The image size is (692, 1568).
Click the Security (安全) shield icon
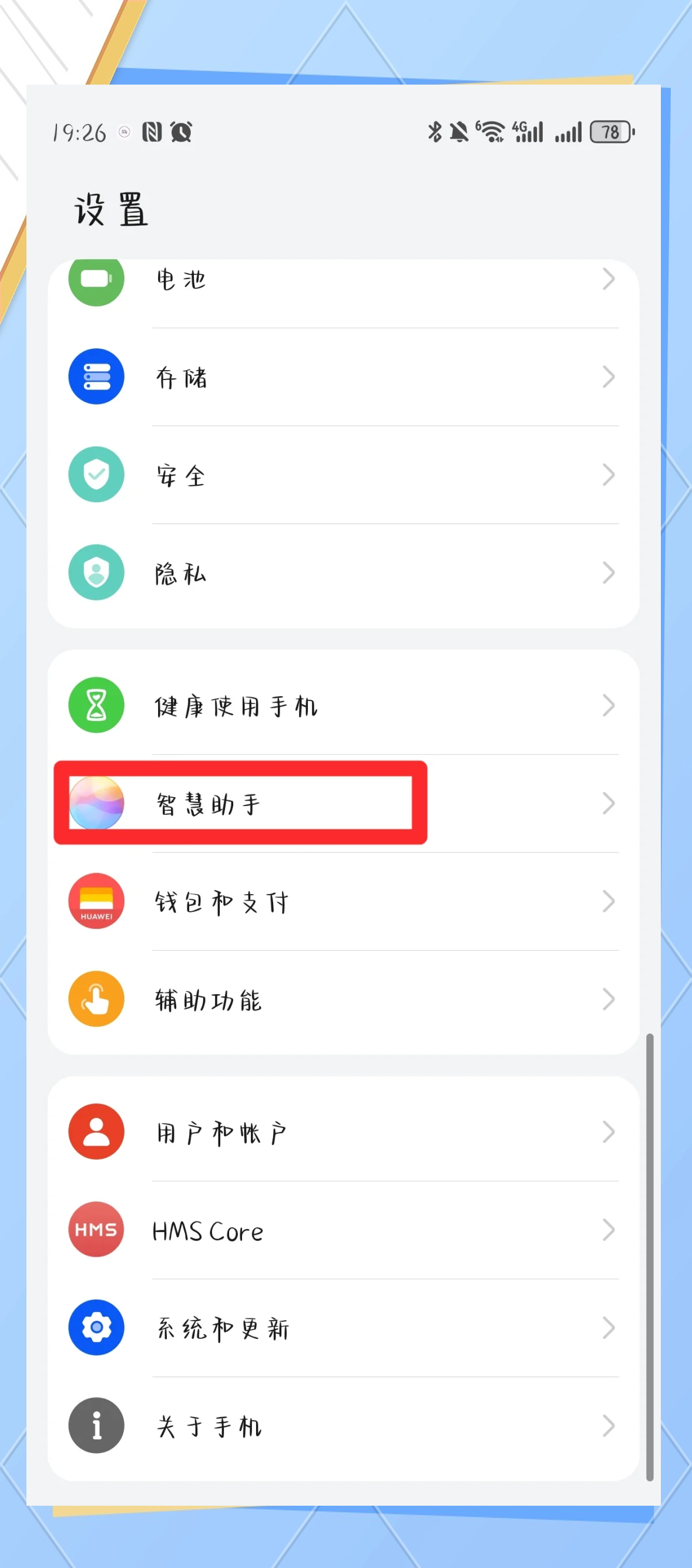click(96, 475)
